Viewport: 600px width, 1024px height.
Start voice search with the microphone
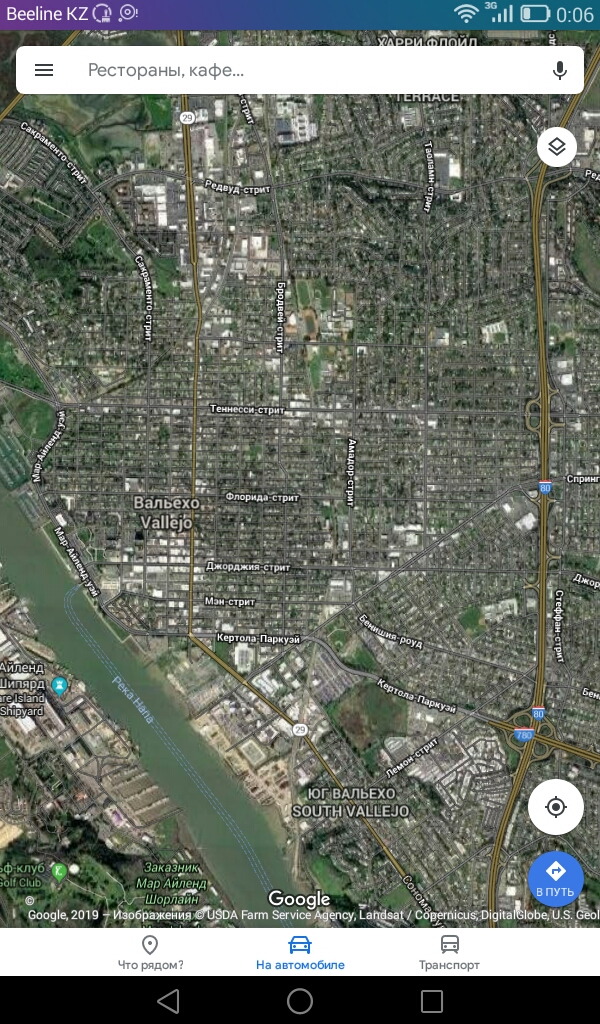[x=560, y=70]
